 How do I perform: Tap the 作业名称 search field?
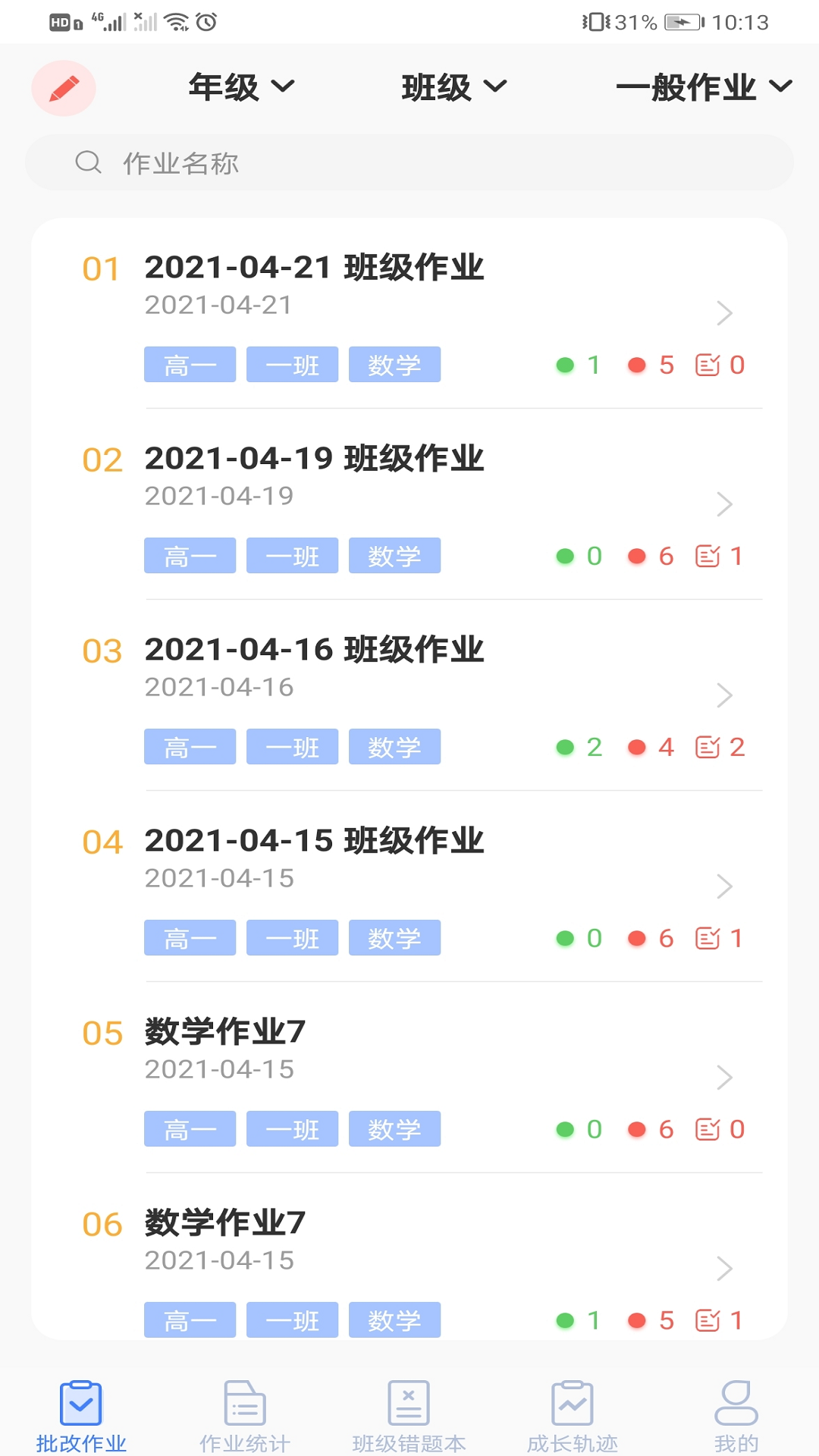click(409, 162)
